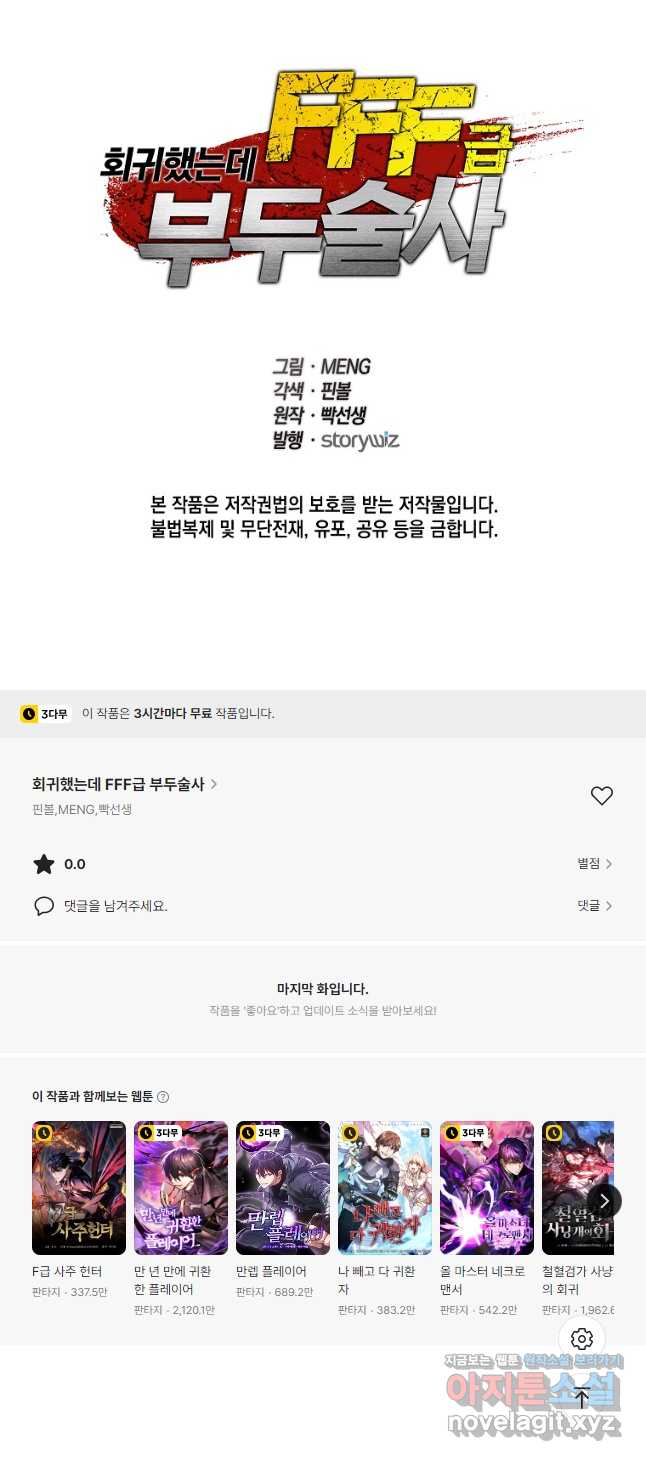
Task: Open the 별점 rating page
Action: 594,864
